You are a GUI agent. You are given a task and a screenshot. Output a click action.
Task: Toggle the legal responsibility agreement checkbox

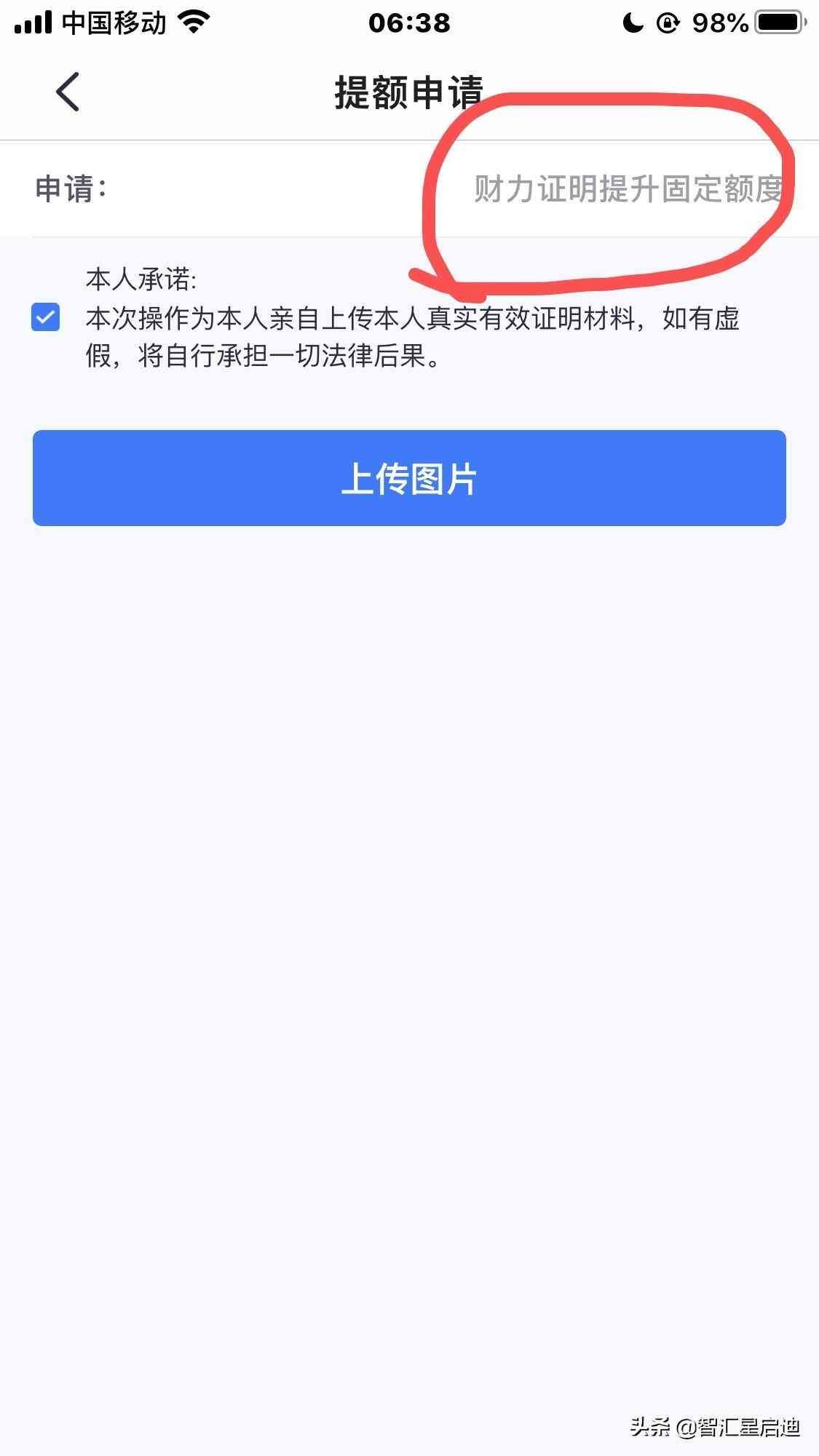pyautogui.click(x=45, y=317)
